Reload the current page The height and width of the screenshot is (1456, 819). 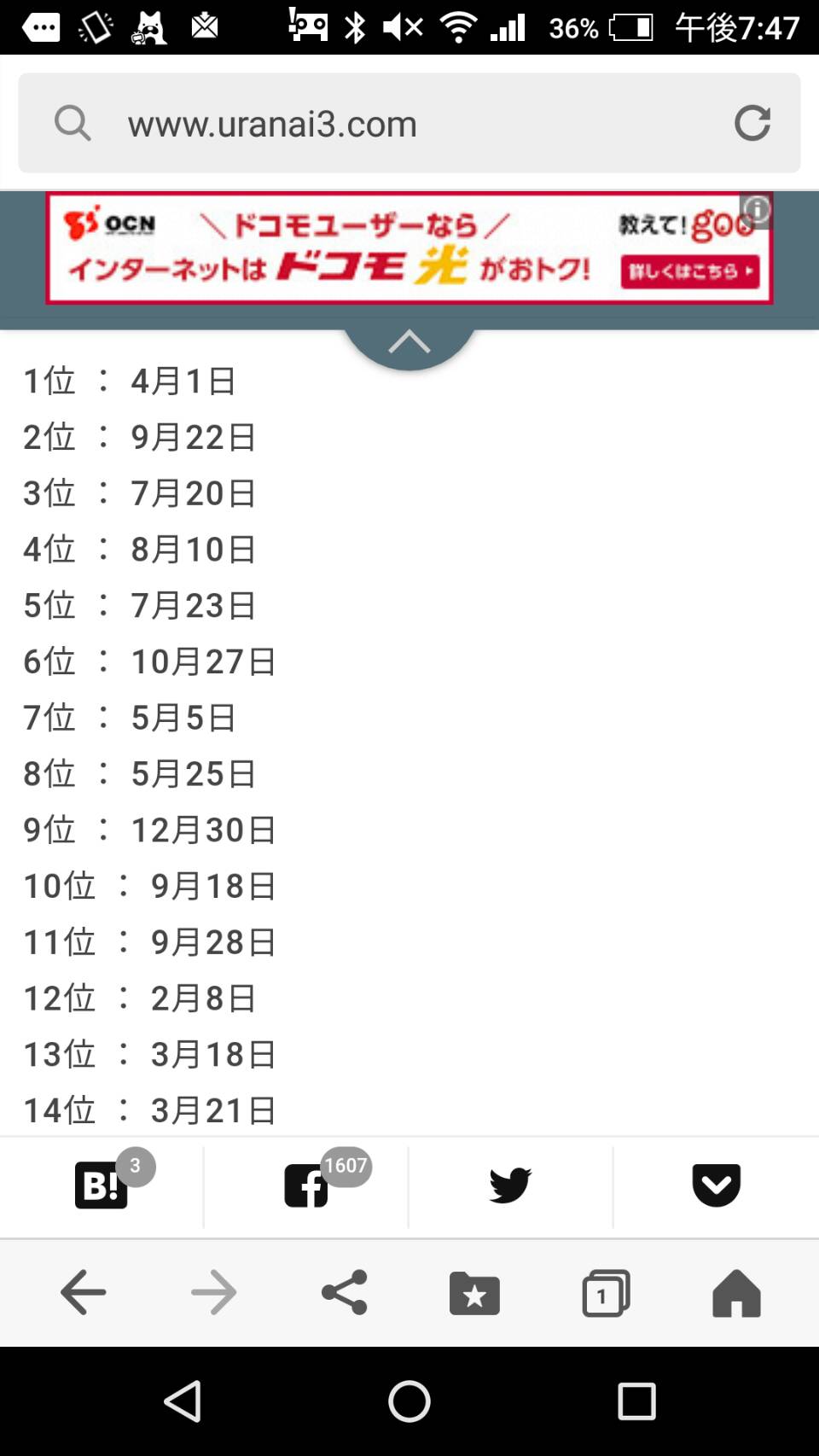click(752, 123)
